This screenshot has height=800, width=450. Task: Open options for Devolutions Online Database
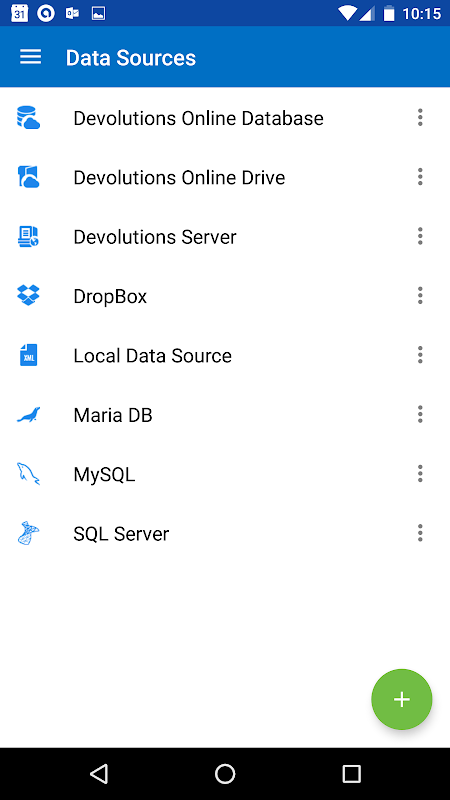(x=420, y=118)
